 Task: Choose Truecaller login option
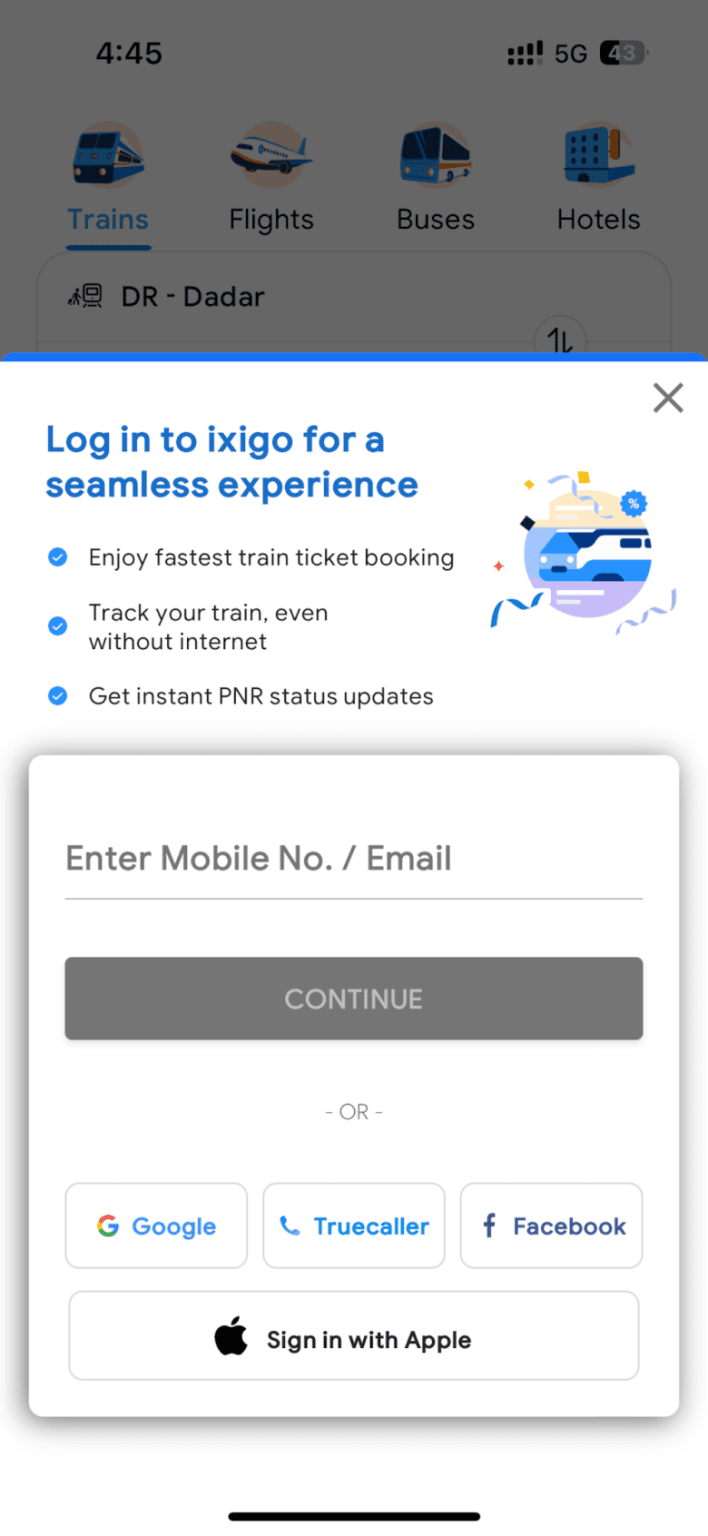coord(353,1226)
